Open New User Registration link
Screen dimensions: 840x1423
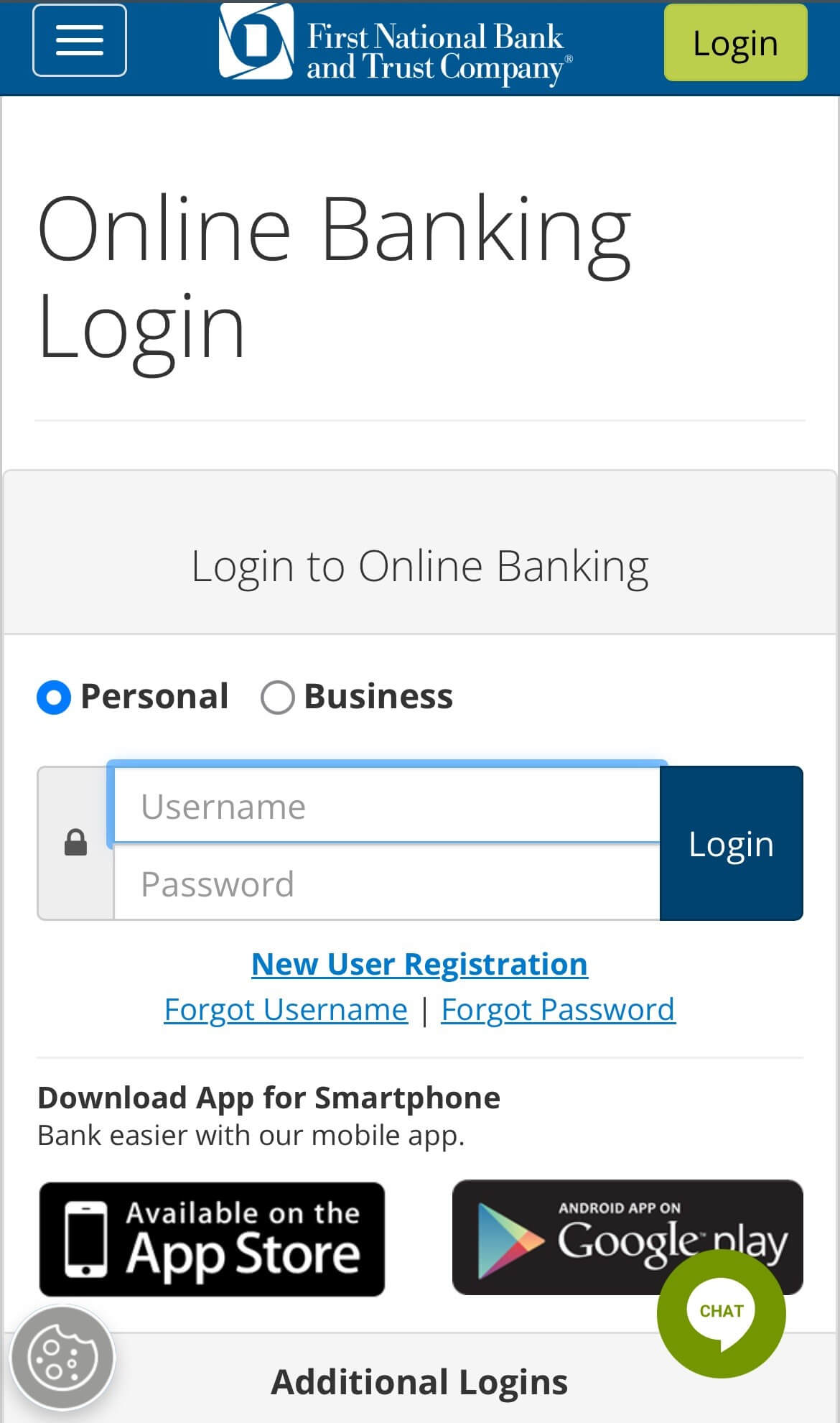(419, 964)
